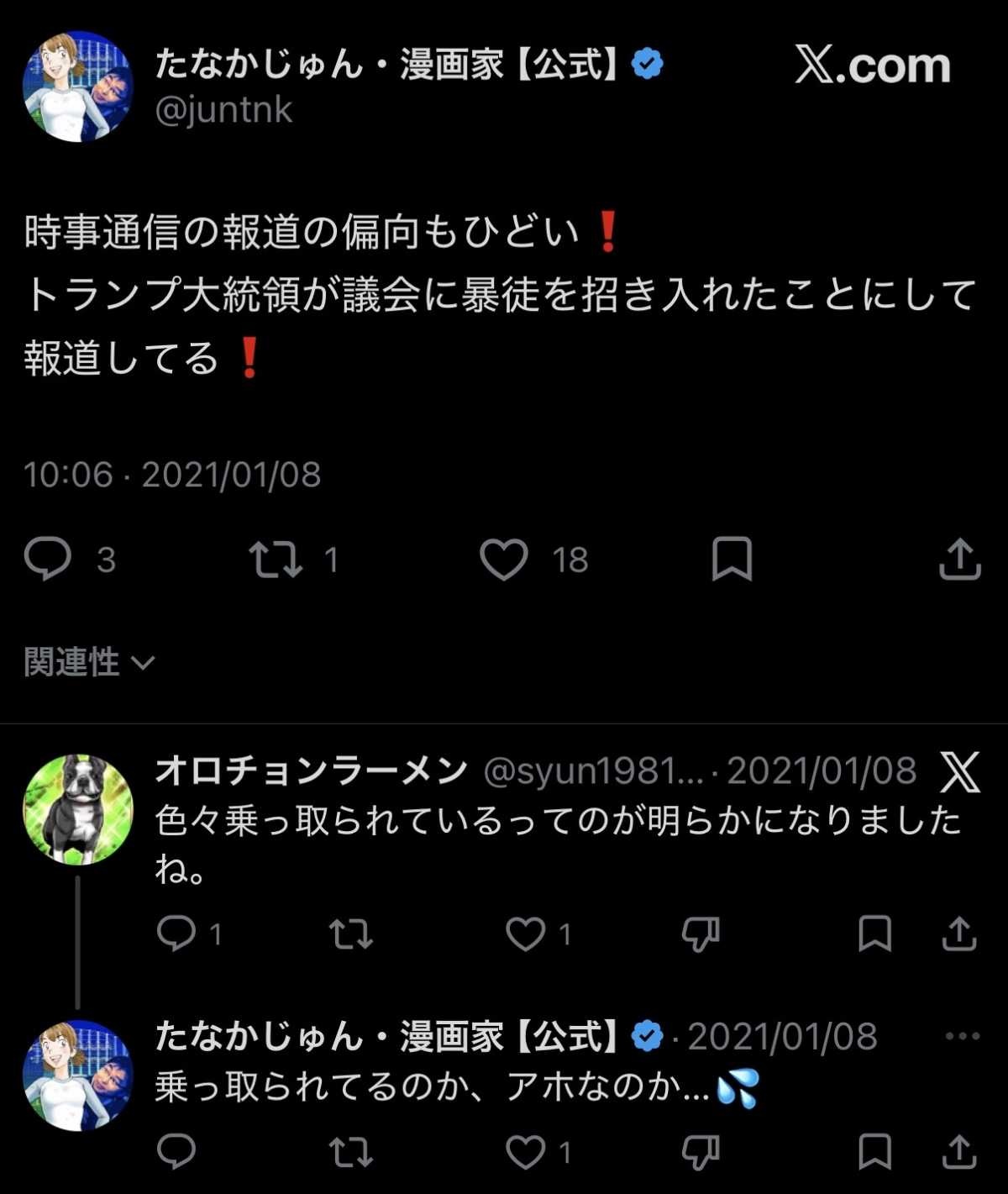Viewport: 1008px width, 1194px height.
Task: Open the 関連性 sort dropdown
Action: [x=89, y=662]
